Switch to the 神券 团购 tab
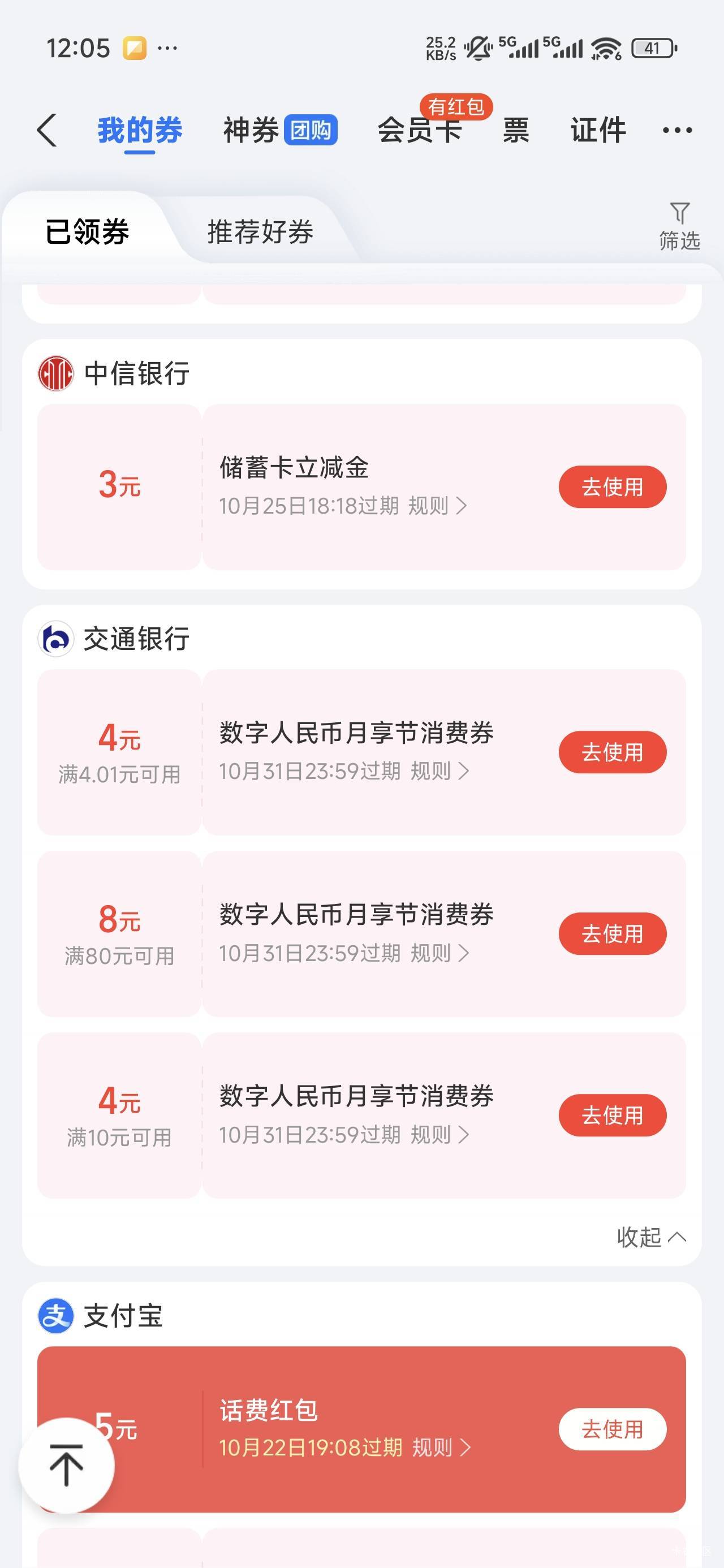 coord(280,130)
